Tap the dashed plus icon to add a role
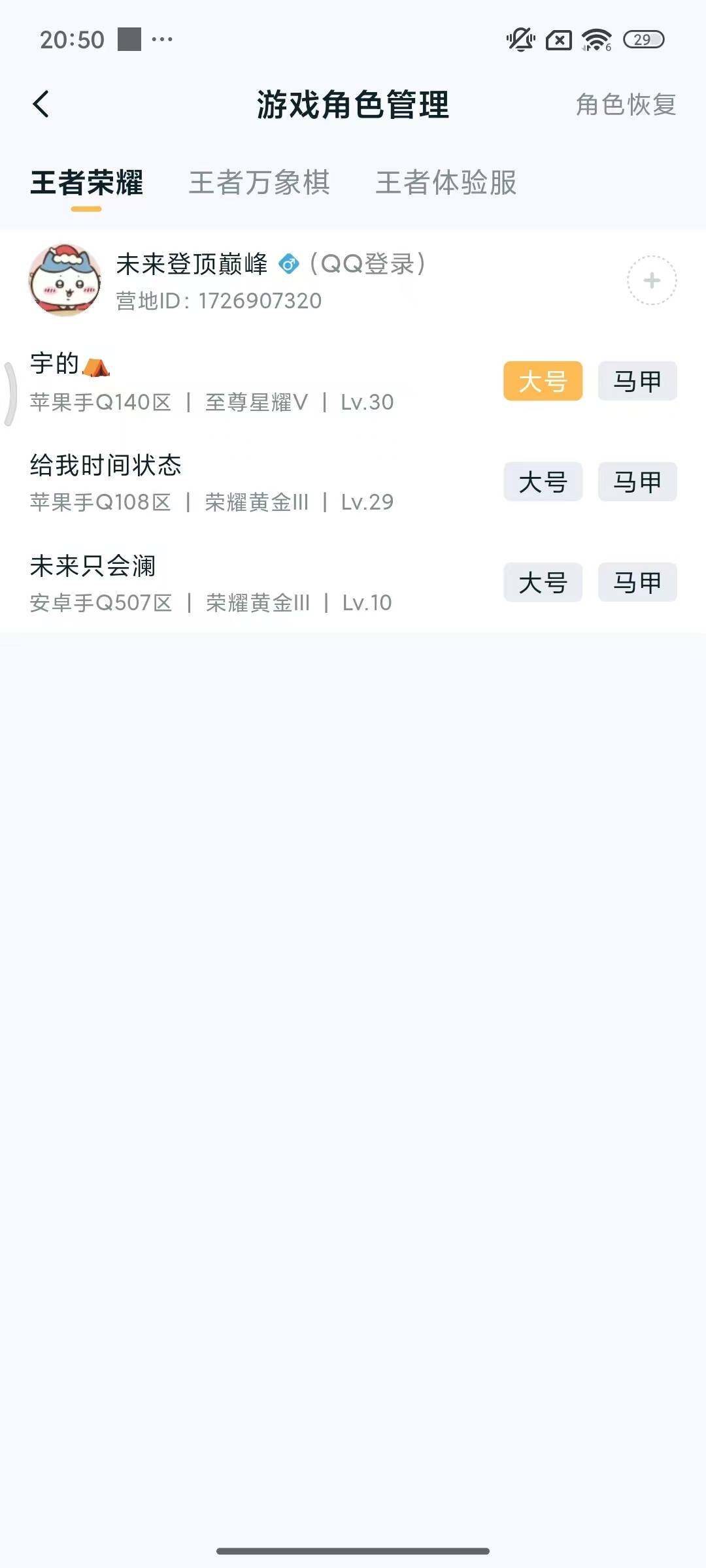 click(650, 280)
